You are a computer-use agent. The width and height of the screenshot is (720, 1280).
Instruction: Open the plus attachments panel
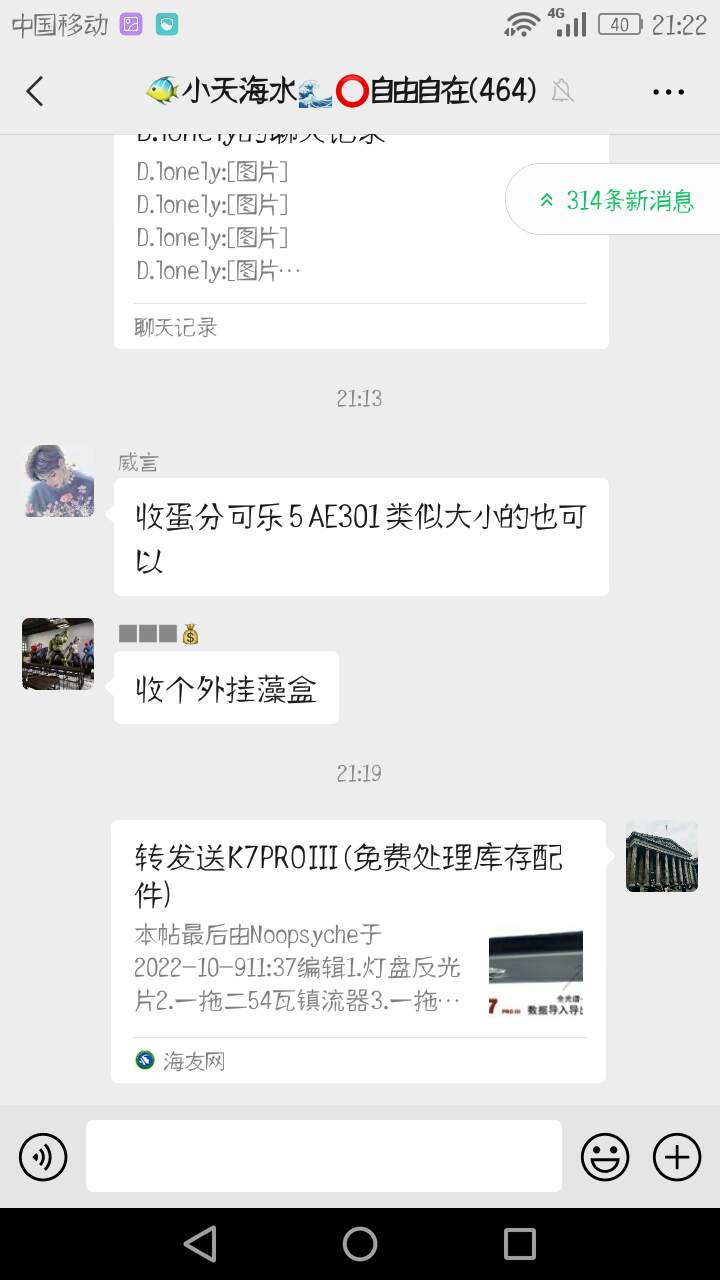tap(677, 1157)
